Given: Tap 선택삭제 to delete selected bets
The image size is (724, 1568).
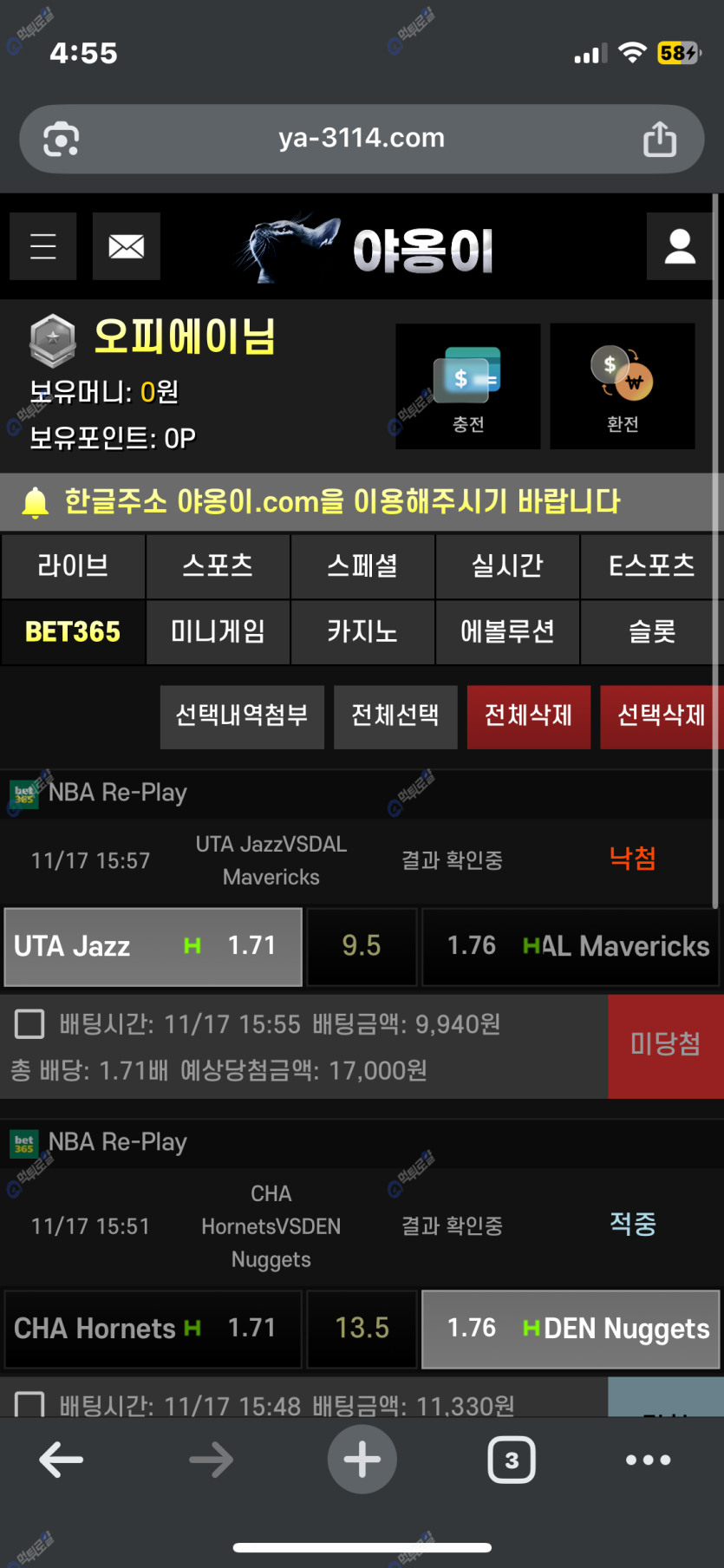Looking at the screenshot, I should tap(662, 716).
